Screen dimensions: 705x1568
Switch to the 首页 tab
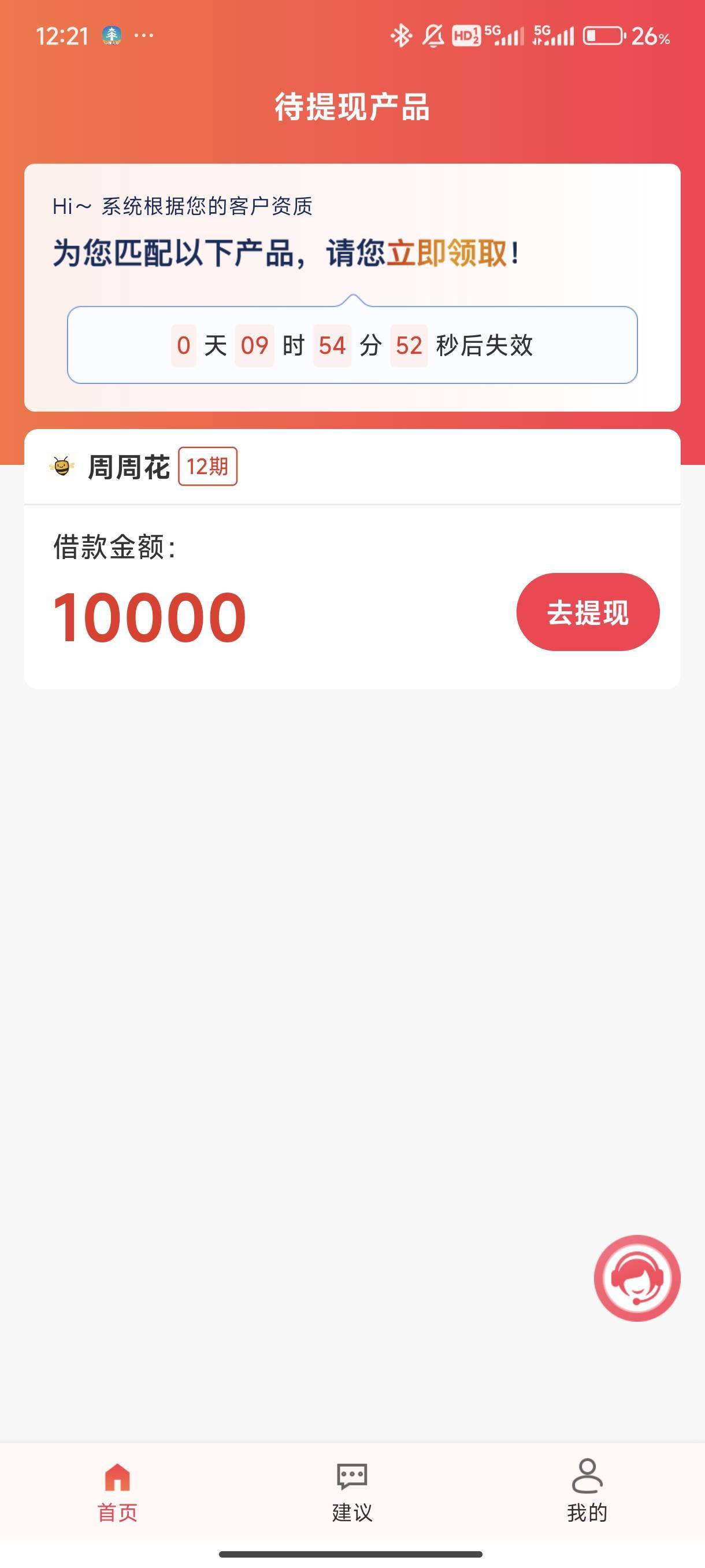tap(117, 1492)
